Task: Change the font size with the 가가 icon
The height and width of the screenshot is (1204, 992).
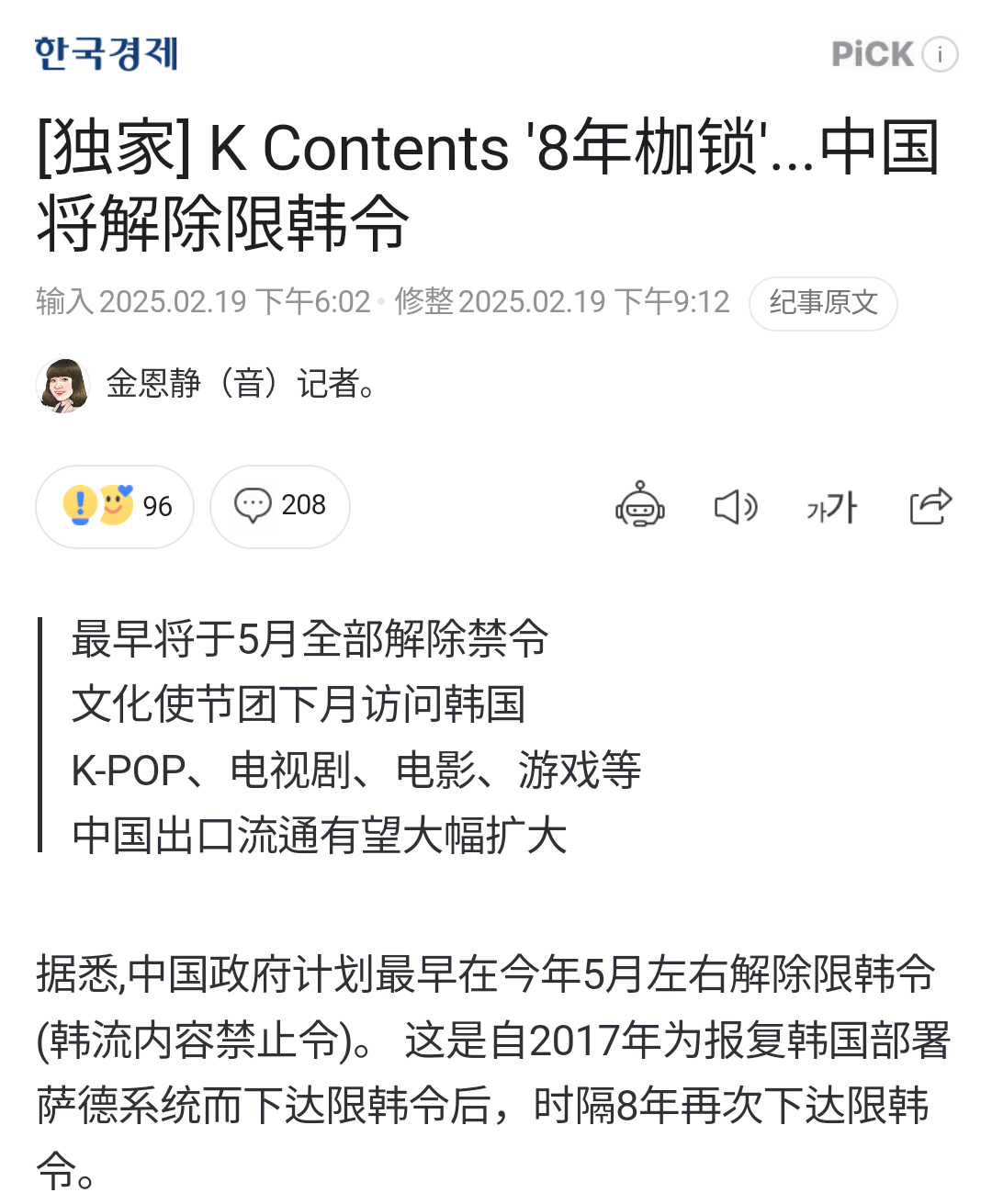Action: click(832, 507)
